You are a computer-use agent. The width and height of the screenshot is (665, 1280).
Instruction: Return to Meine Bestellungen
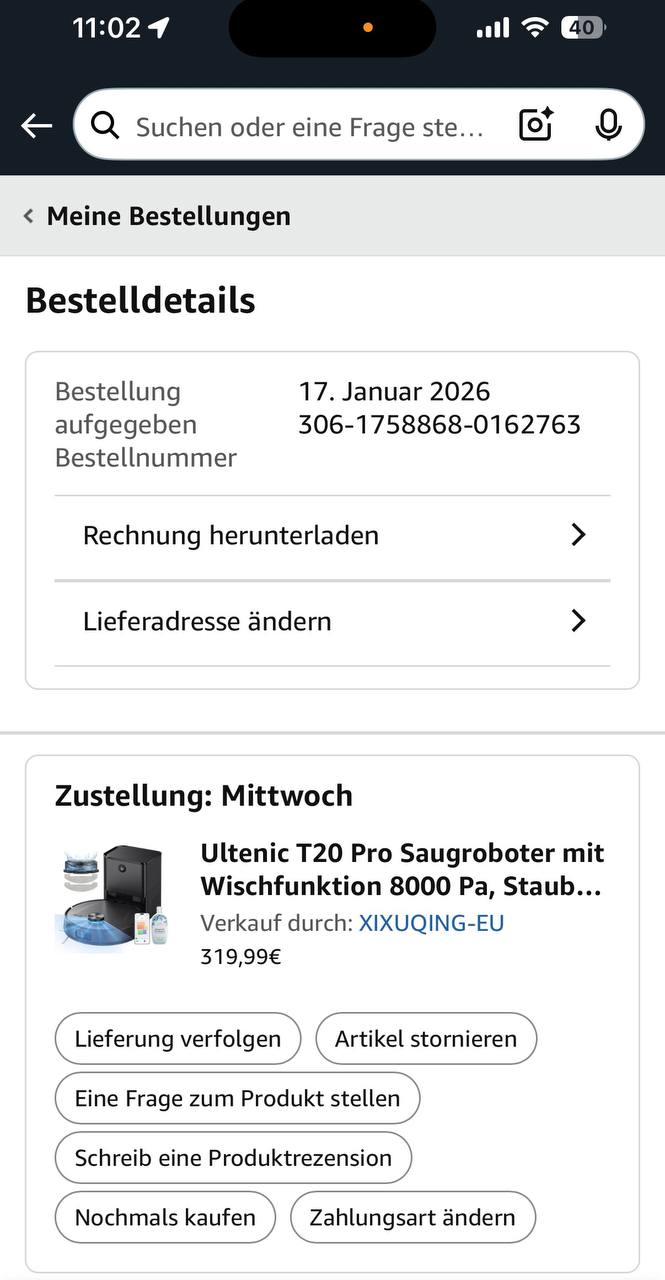point(158,216)
